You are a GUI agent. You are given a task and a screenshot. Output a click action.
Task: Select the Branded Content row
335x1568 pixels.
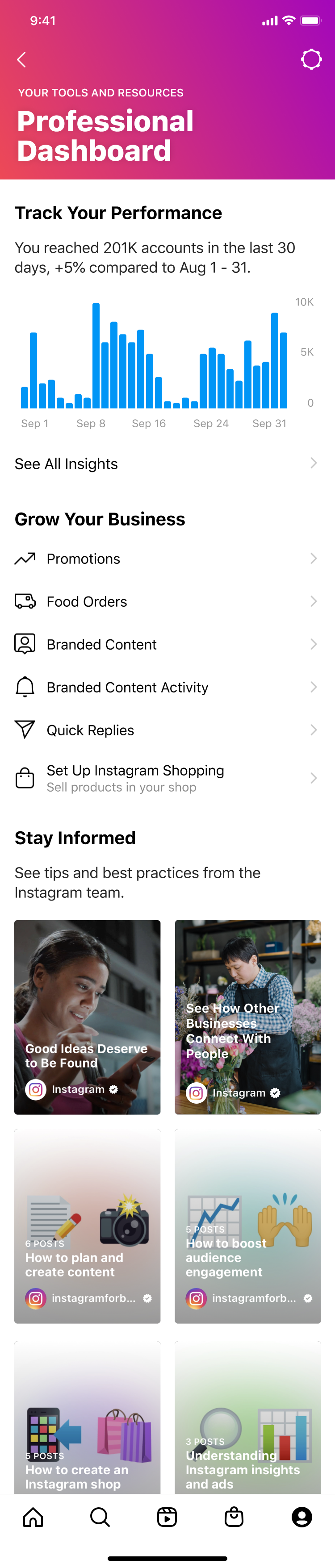pos(166,644)
